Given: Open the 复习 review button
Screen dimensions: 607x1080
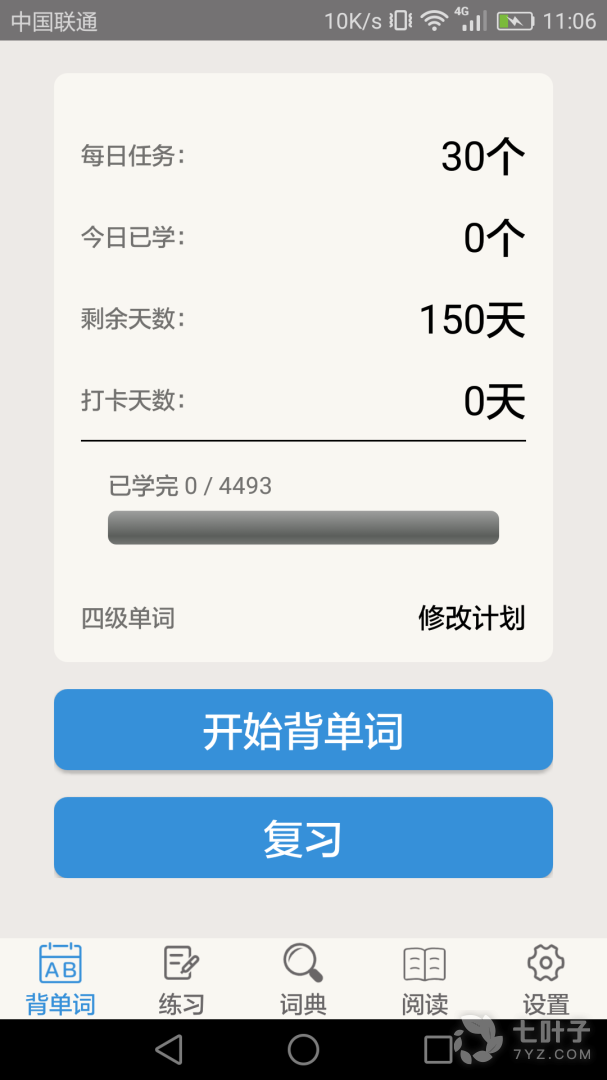Looking at the screenshot, I should [x=303, y=838].
